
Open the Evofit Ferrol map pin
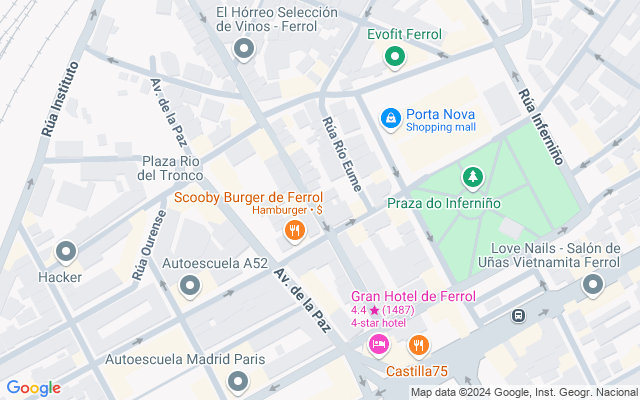coord(395,58)
